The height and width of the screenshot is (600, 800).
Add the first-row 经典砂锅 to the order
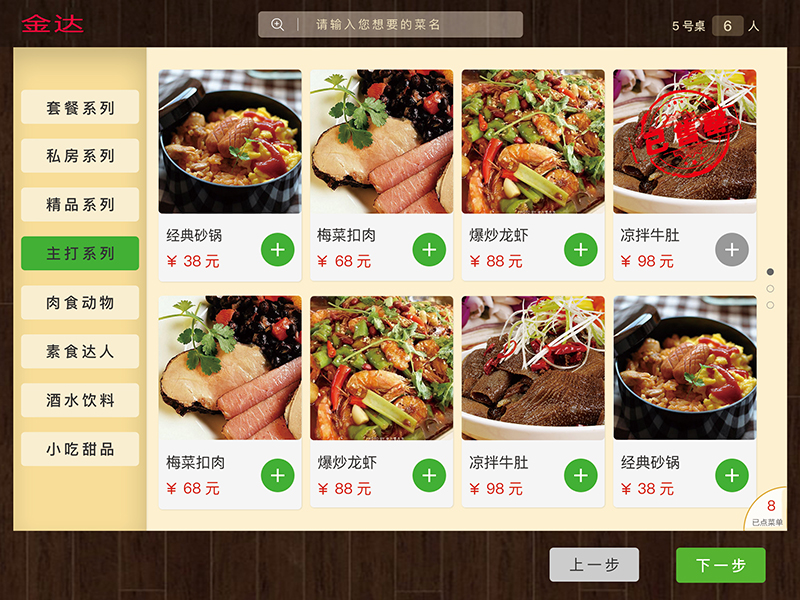point(277,249)
